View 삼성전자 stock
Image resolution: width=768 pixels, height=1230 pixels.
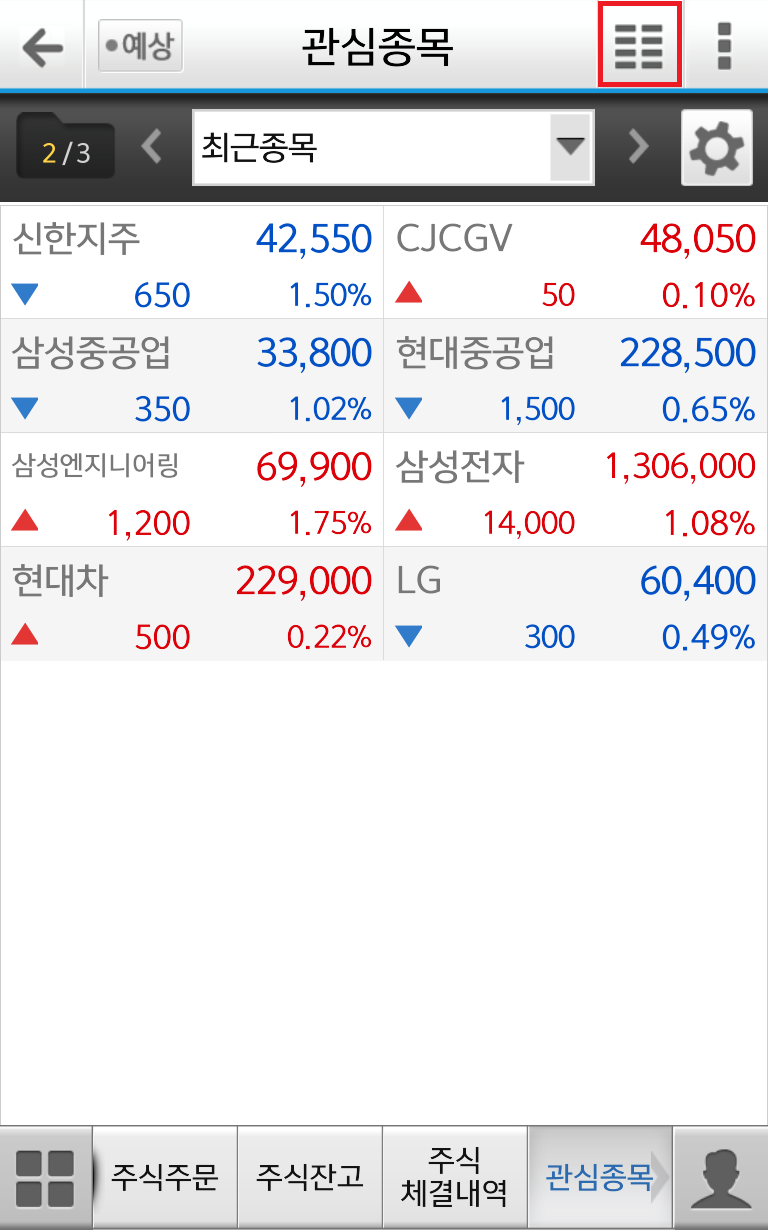tap(575, 491)
